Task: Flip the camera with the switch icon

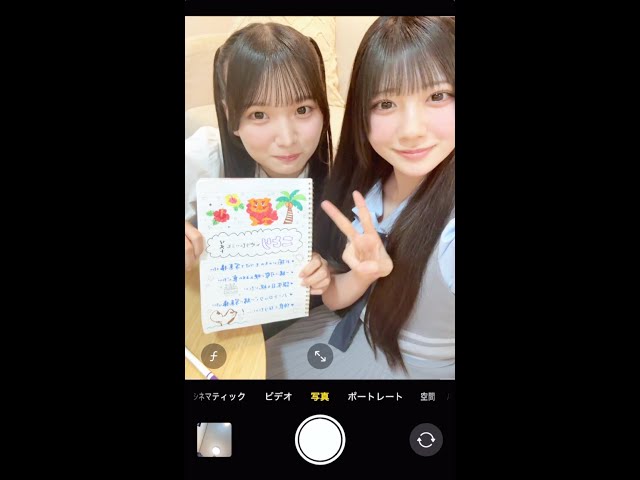Action: point(426,440)
